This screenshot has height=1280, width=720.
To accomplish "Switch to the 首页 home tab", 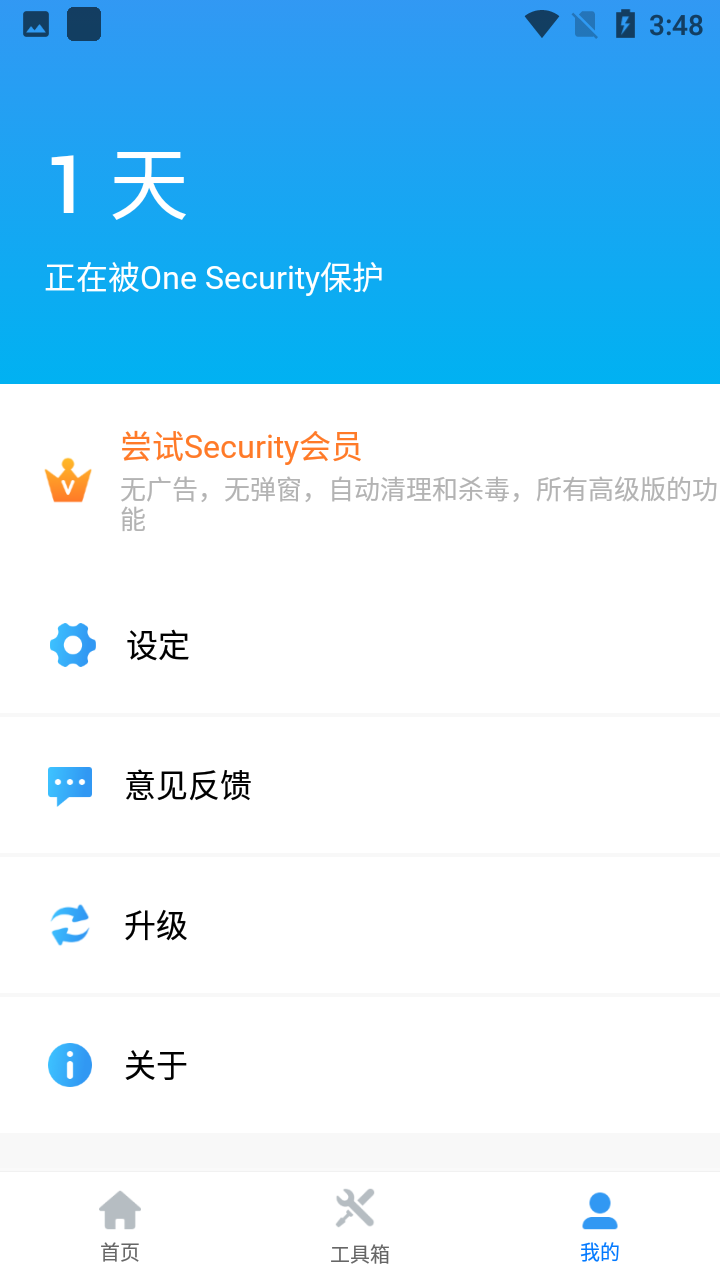I will point(120,1226).
